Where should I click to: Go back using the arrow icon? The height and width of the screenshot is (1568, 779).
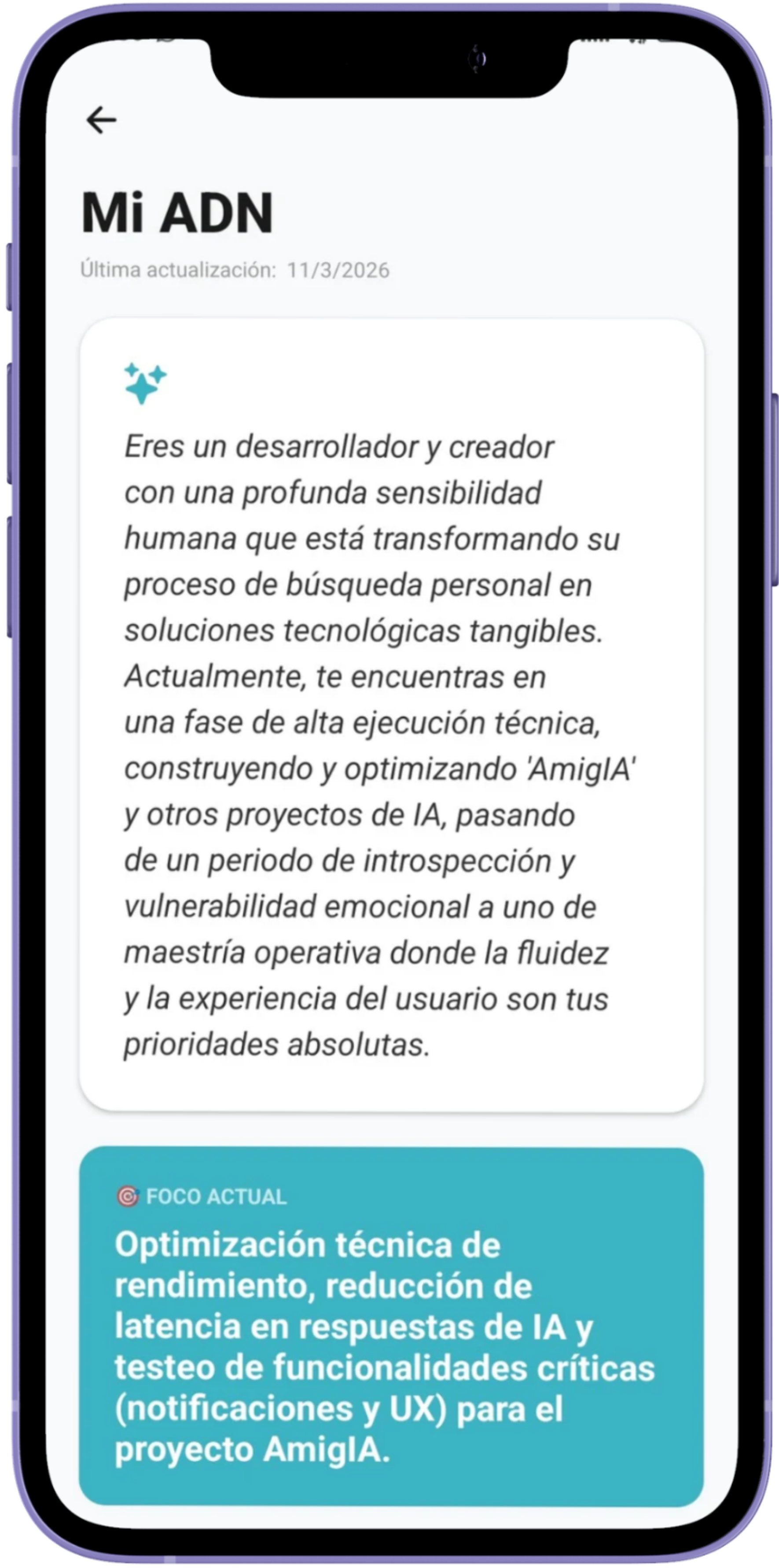pyautogui.click(x=101, y=119)
